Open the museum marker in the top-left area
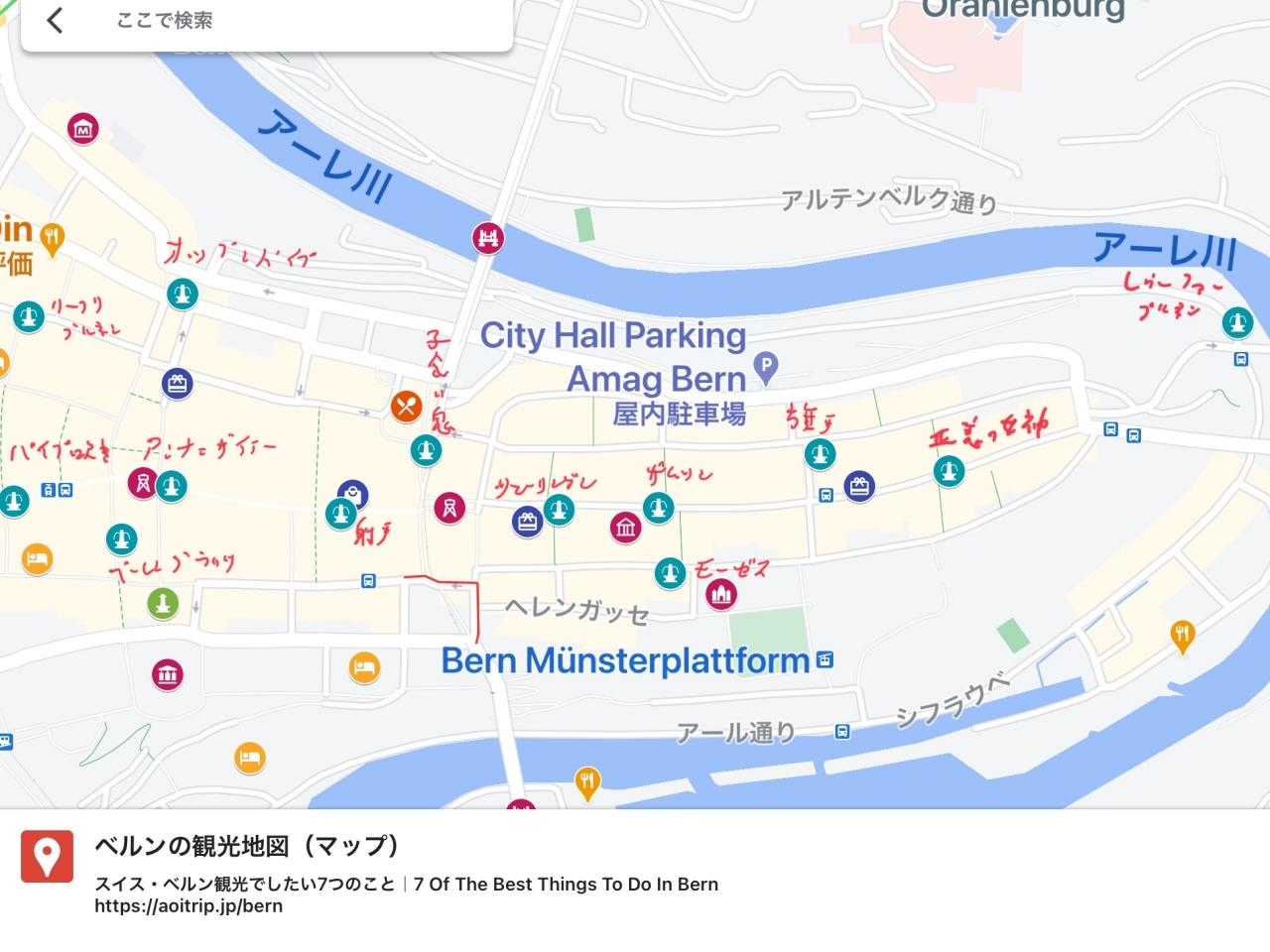1270x952 pixels. click(83, 129)
